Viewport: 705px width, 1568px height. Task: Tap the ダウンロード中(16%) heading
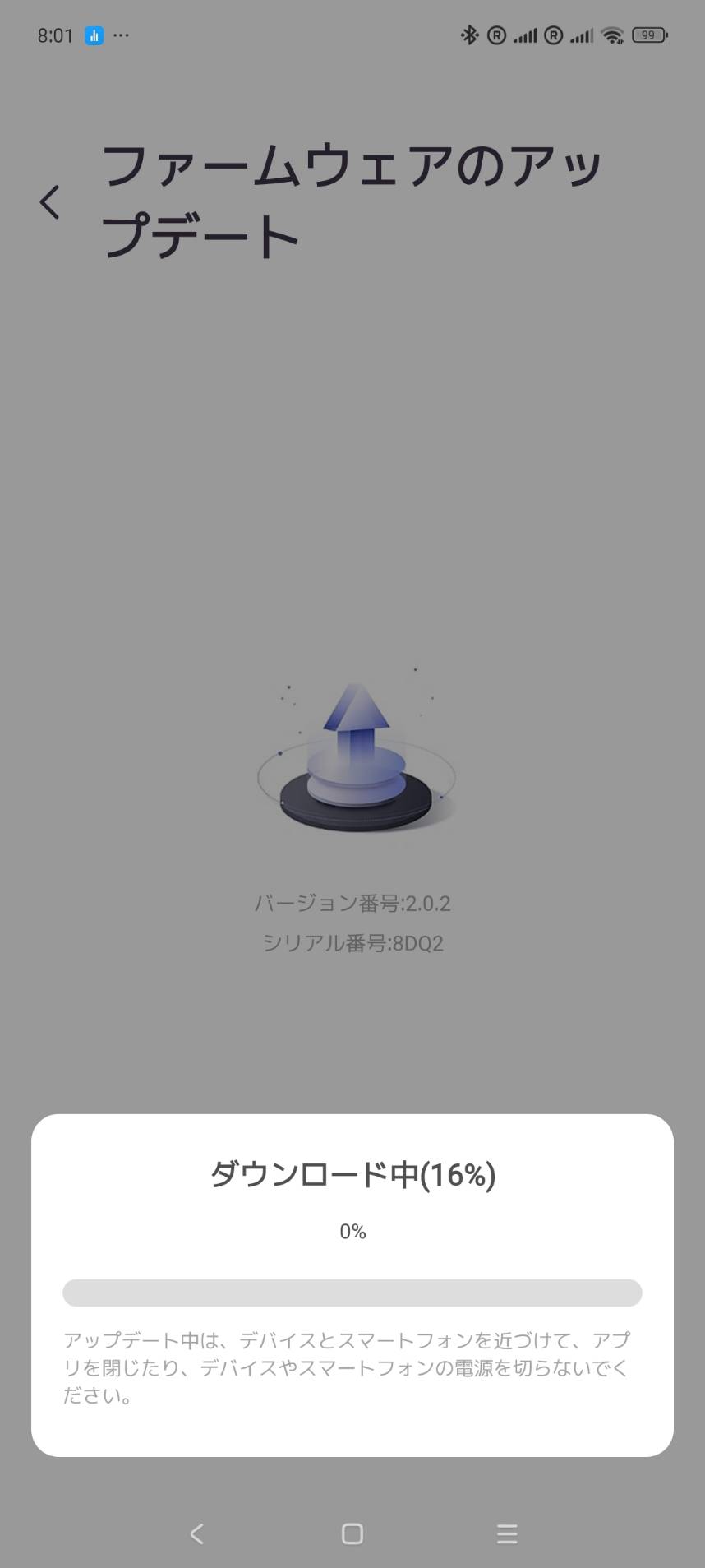(352, 1176)
